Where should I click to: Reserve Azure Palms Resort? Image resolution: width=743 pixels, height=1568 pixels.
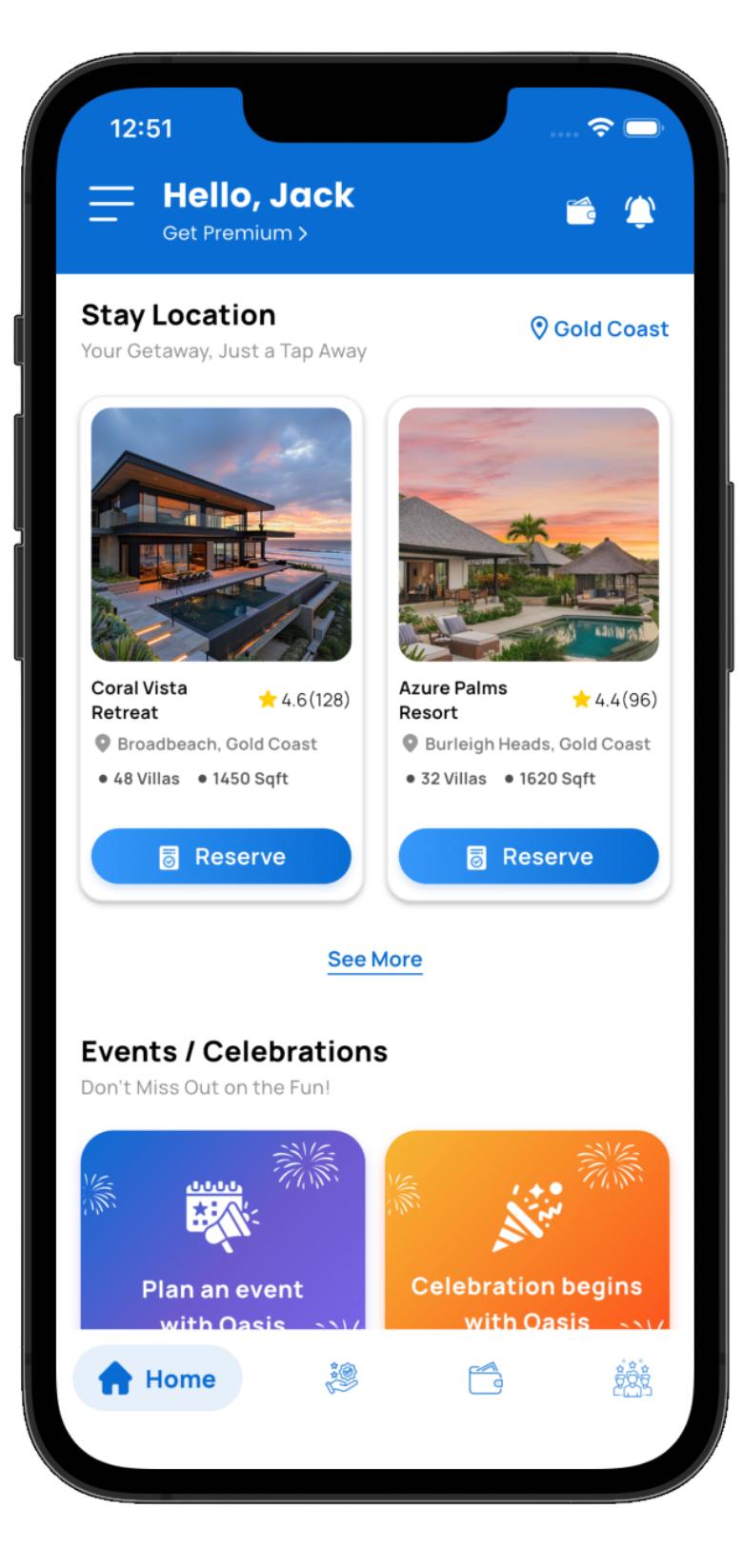pos(529,857)
